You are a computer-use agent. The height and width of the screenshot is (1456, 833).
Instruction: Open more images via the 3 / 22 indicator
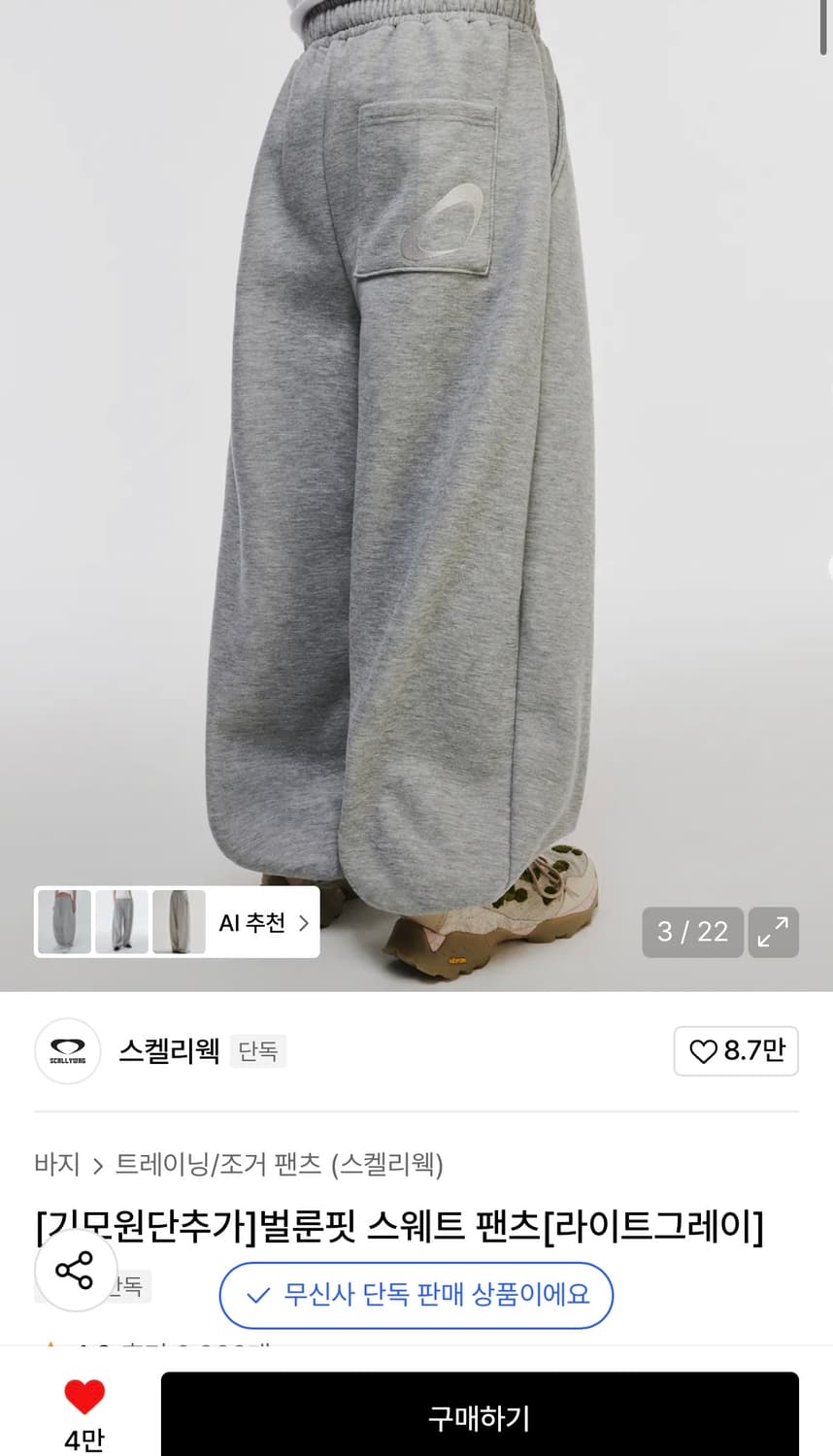point(692,932)
